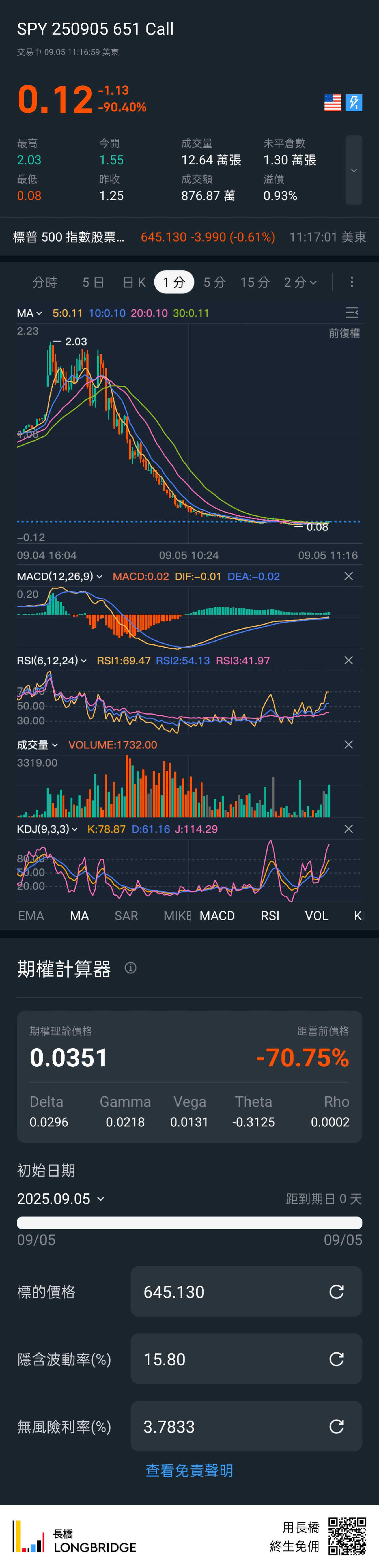Show 期權計算器 info tooltip
This screenshot has height=1568, width=379.
[131, 968]
